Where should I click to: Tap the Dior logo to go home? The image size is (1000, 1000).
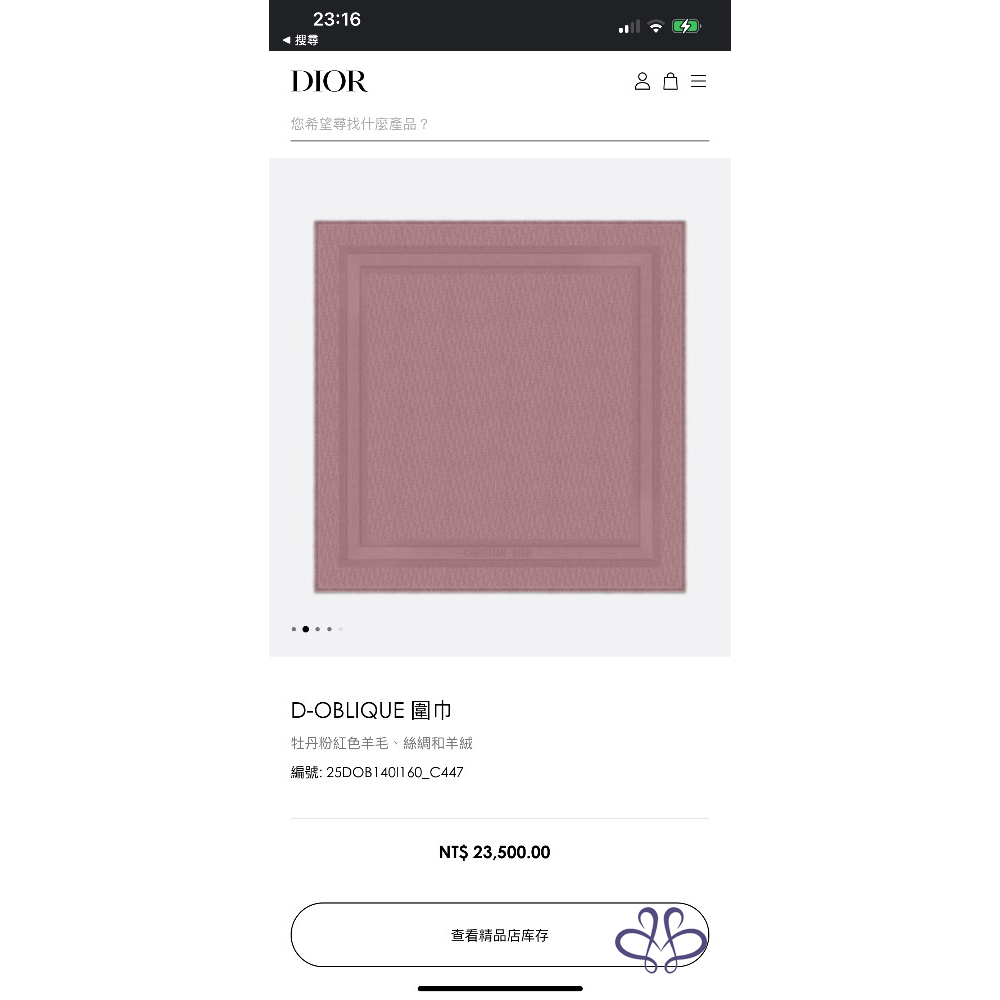tap(329, 81)
